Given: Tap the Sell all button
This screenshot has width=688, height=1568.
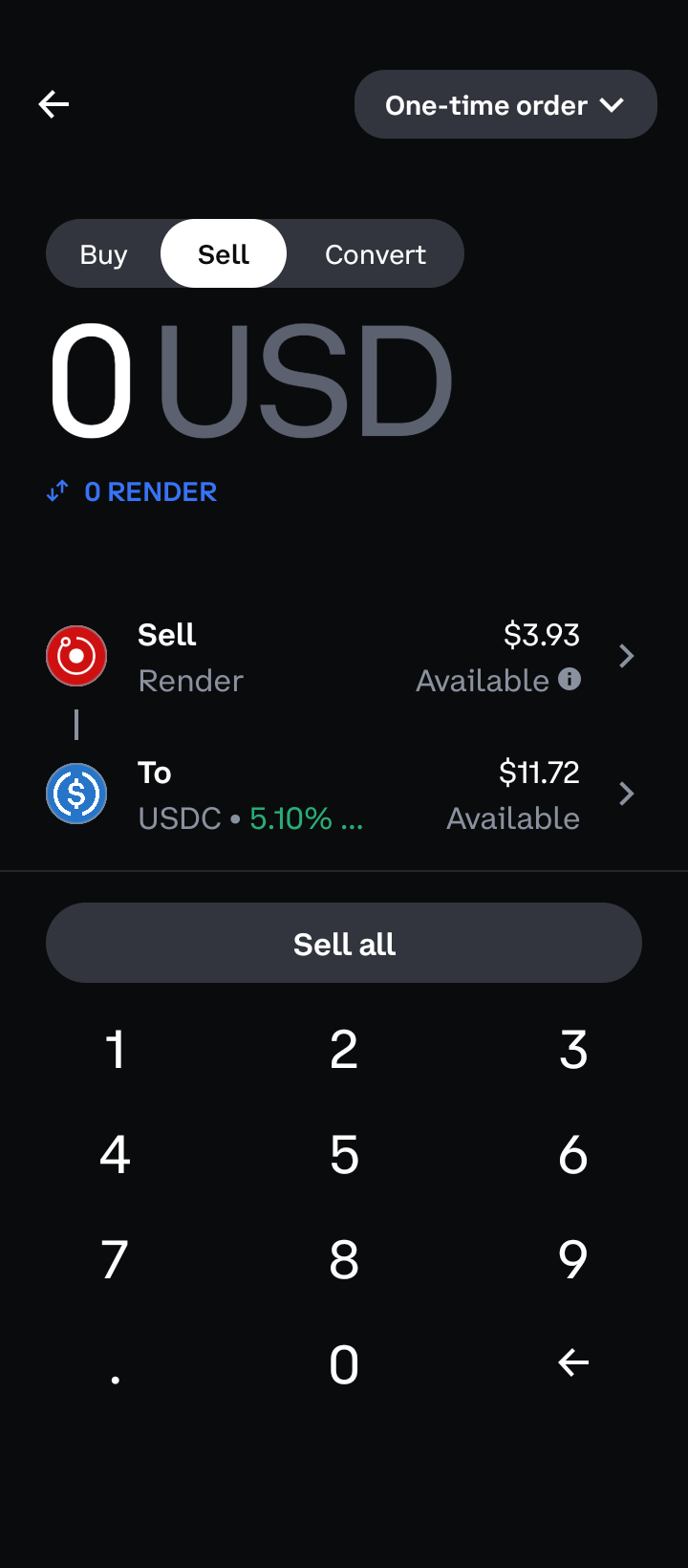Looking at the screenshot, I should (344, 944).
